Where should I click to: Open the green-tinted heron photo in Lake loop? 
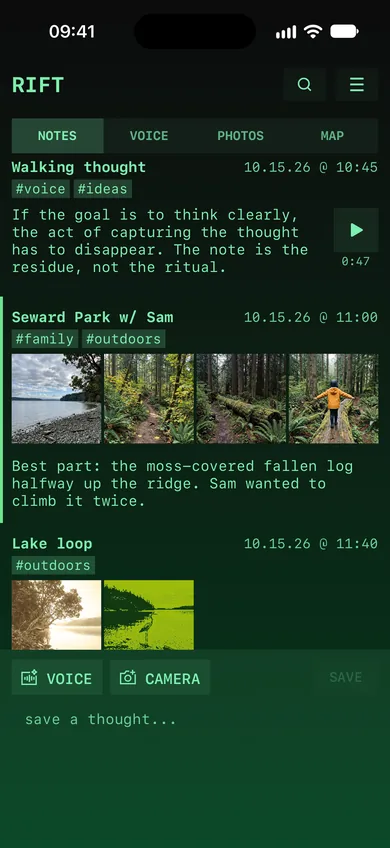tap(149, 615)
